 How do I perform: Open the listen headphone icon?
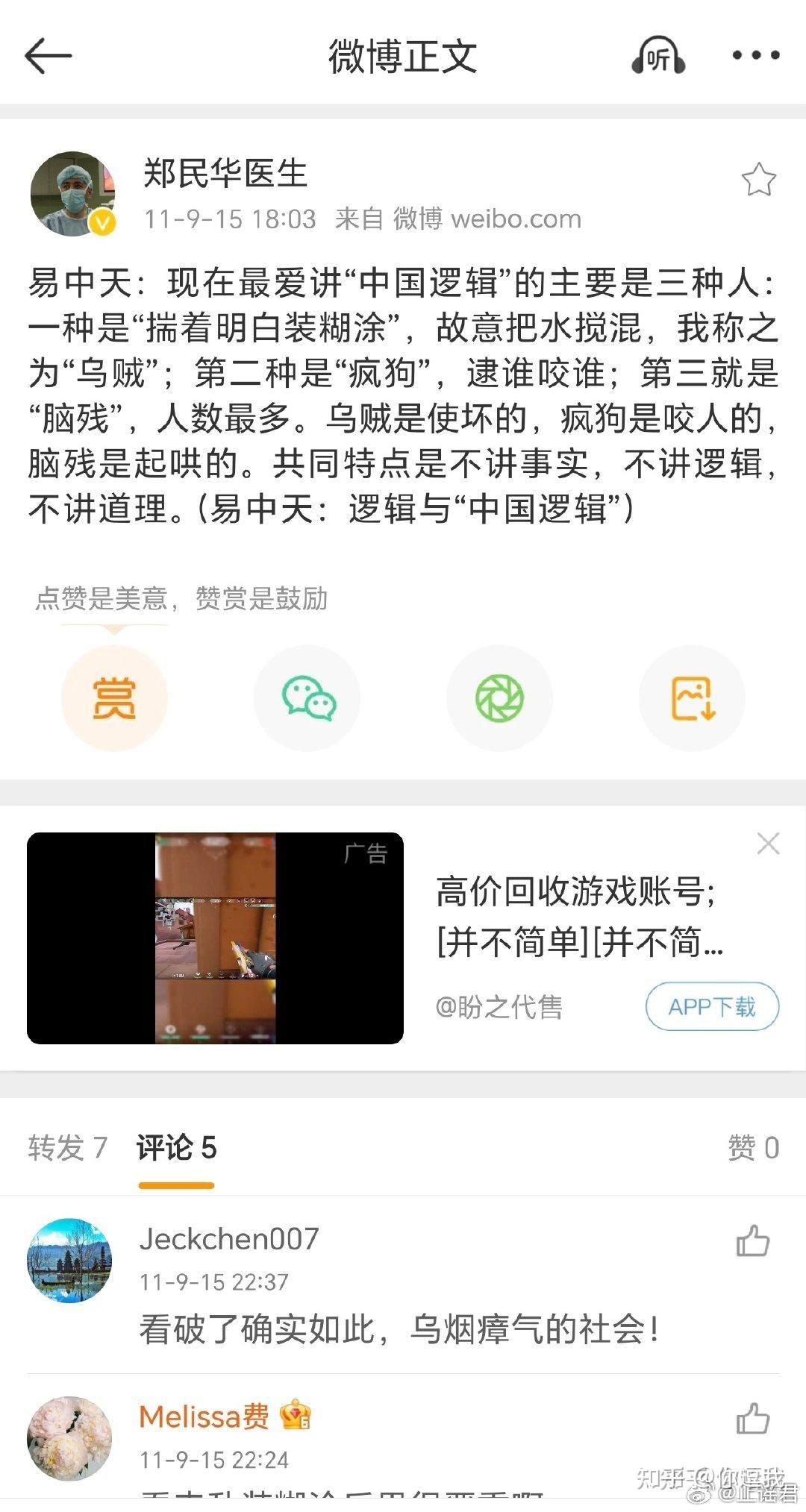click(x=658, y=56)
